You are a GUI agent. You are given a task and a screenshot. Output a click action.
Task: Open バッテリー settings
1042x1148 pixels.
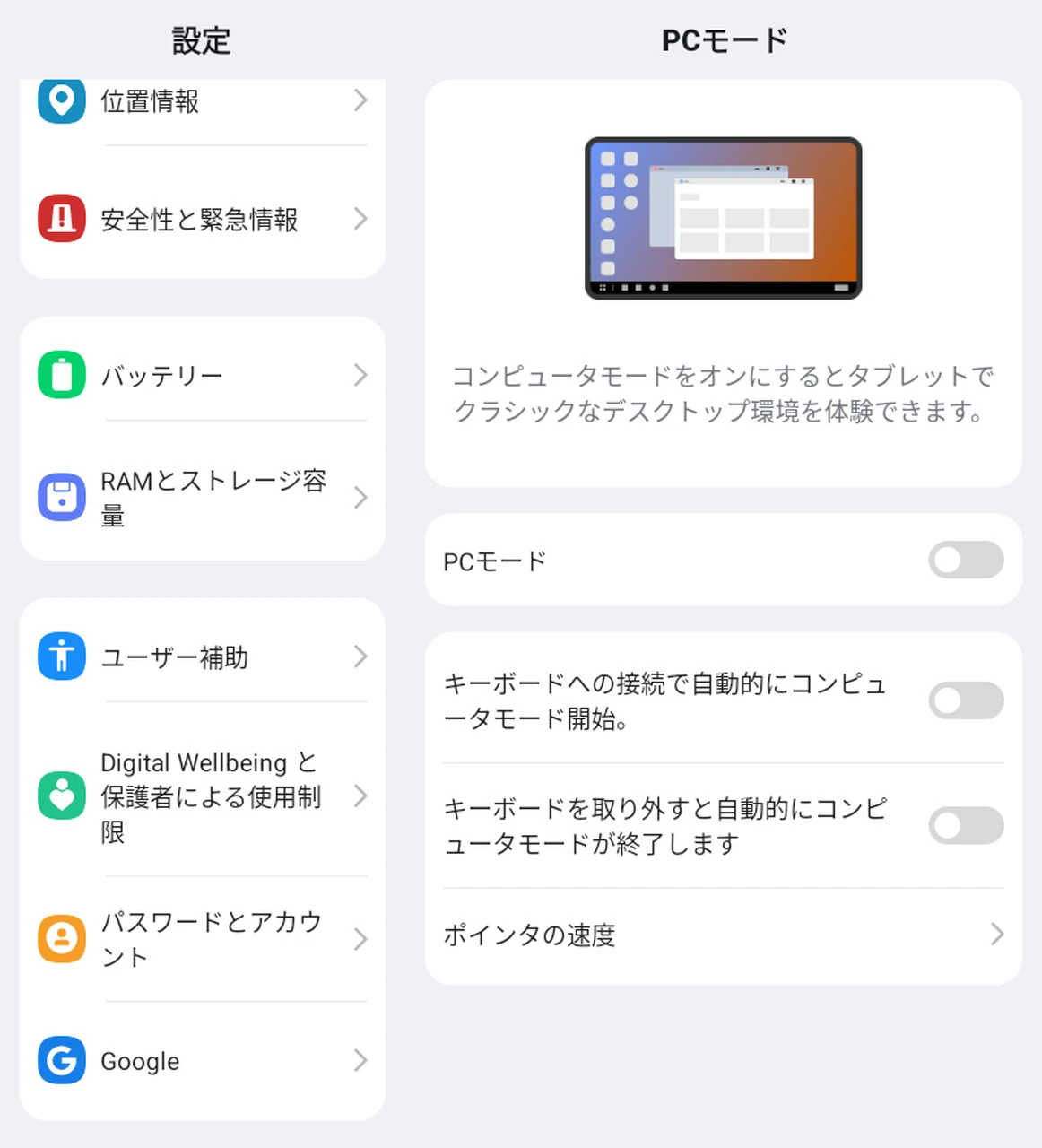(202, 375)
